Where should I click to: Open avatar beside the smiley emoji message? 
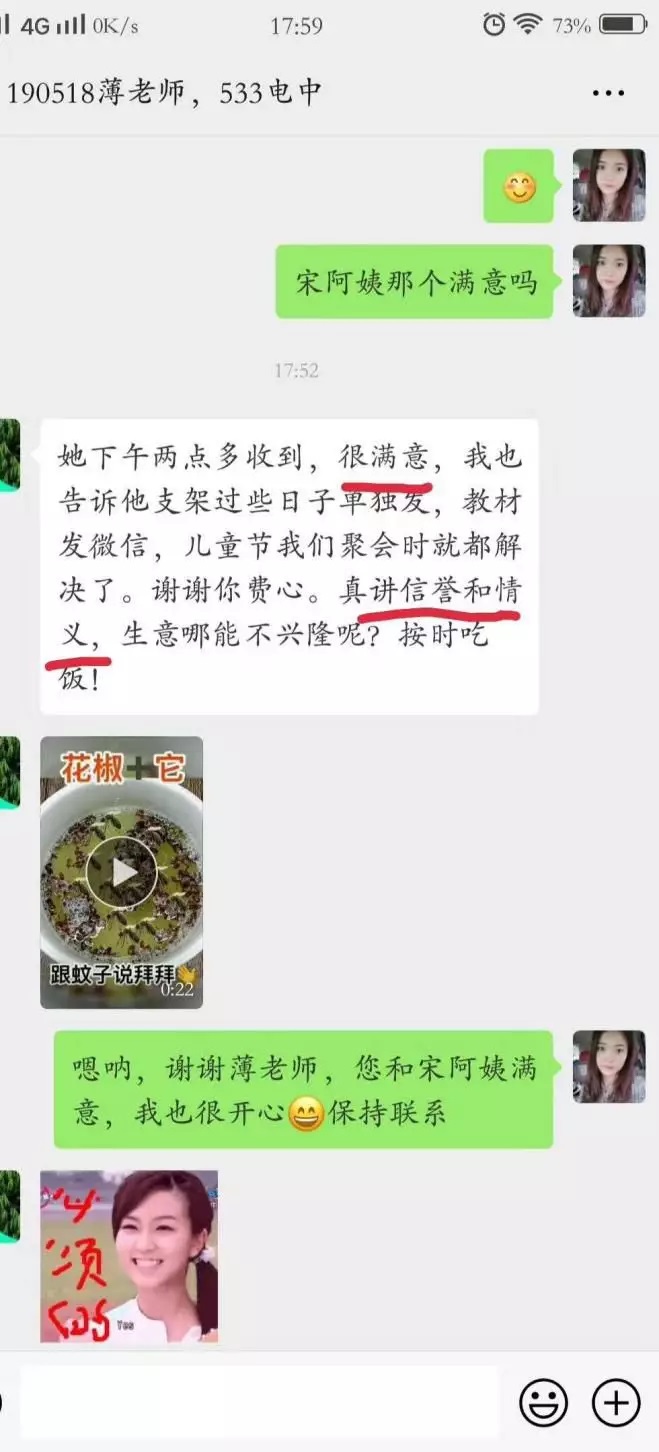coord(608,185)
